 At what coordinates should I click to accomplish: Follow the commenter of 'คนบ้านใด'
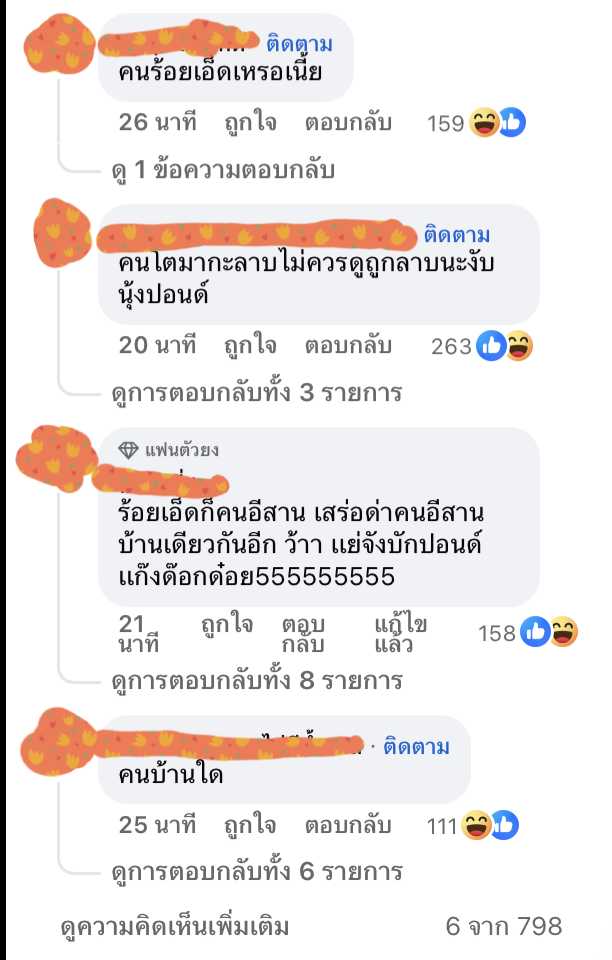[x=417, y=747]
